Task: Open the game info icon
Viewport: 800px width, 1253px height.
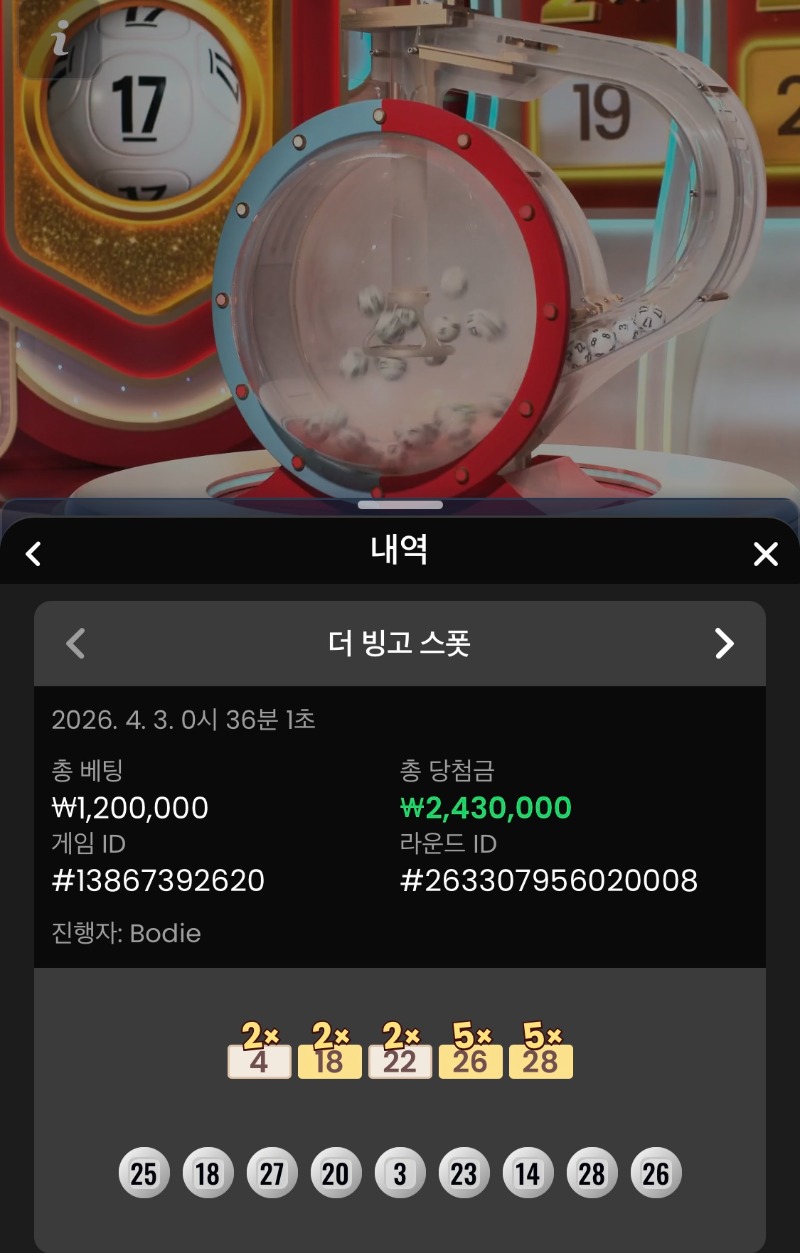Action: point(60,38)
